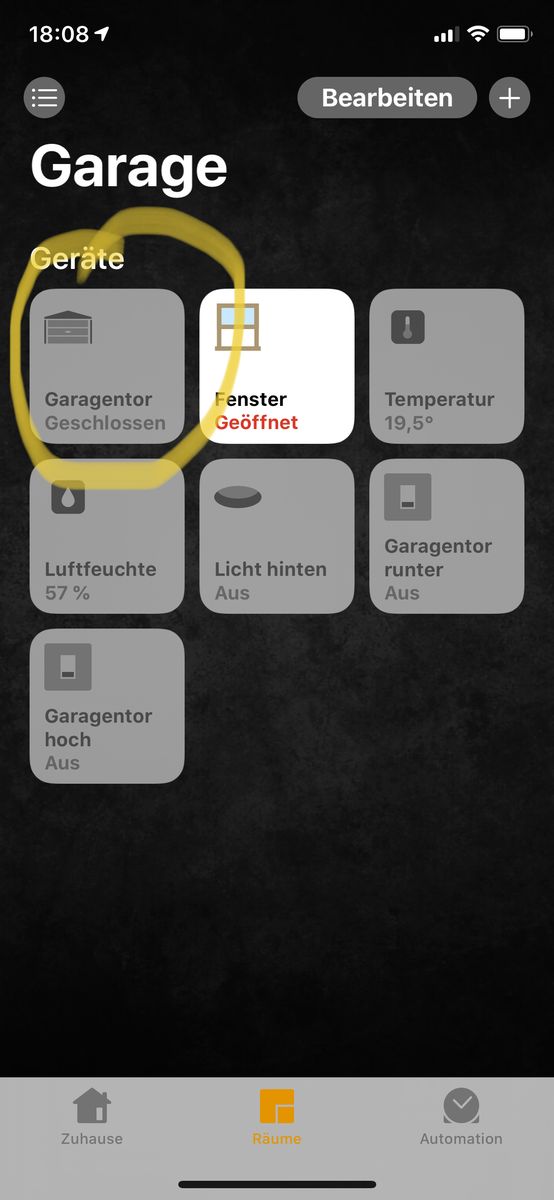The width and height of the screenshot is (554, 1200).
Task: Select the Räume tab
Action: click(x=277, y=1117)
